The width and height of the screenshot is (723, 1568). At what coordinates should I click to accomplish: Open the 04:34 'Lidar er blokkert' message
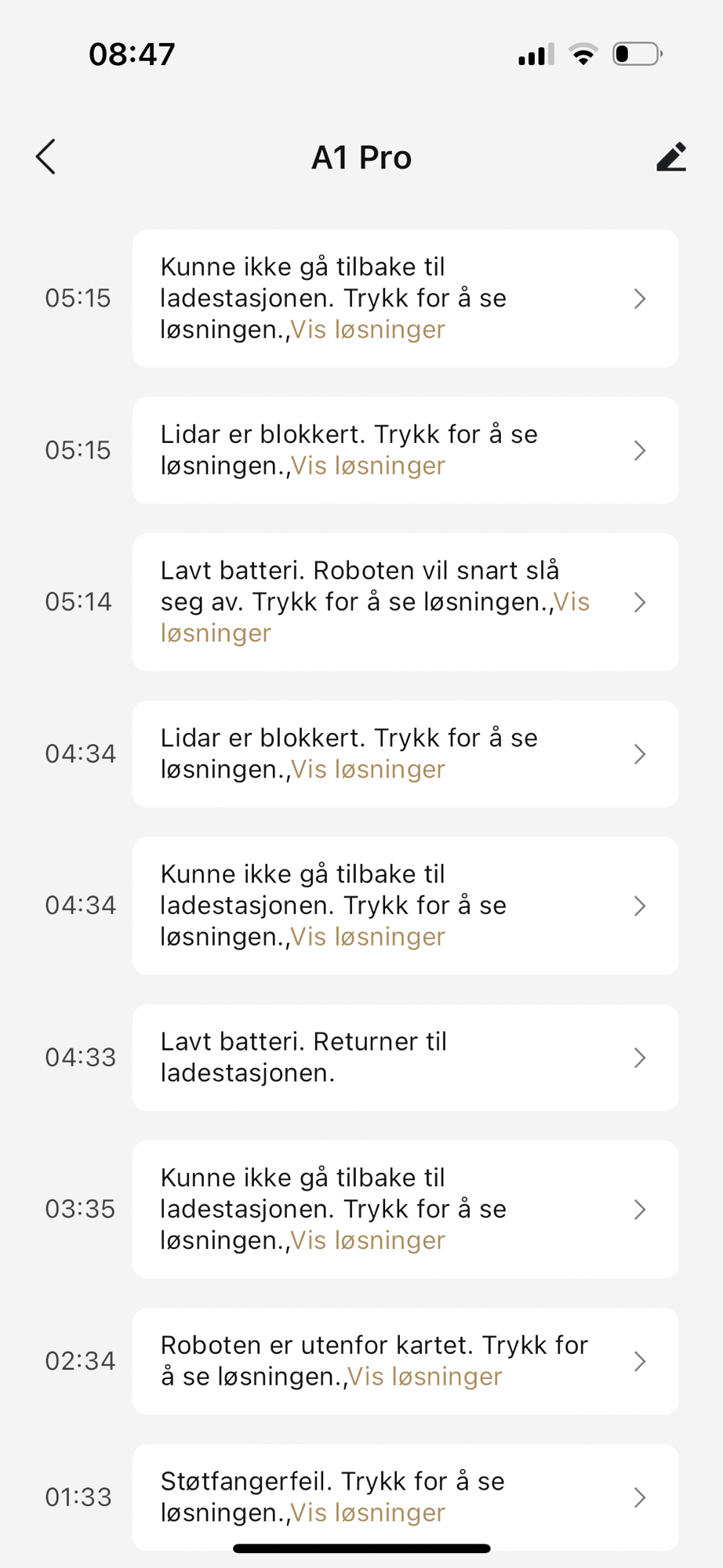pos(405,753)
